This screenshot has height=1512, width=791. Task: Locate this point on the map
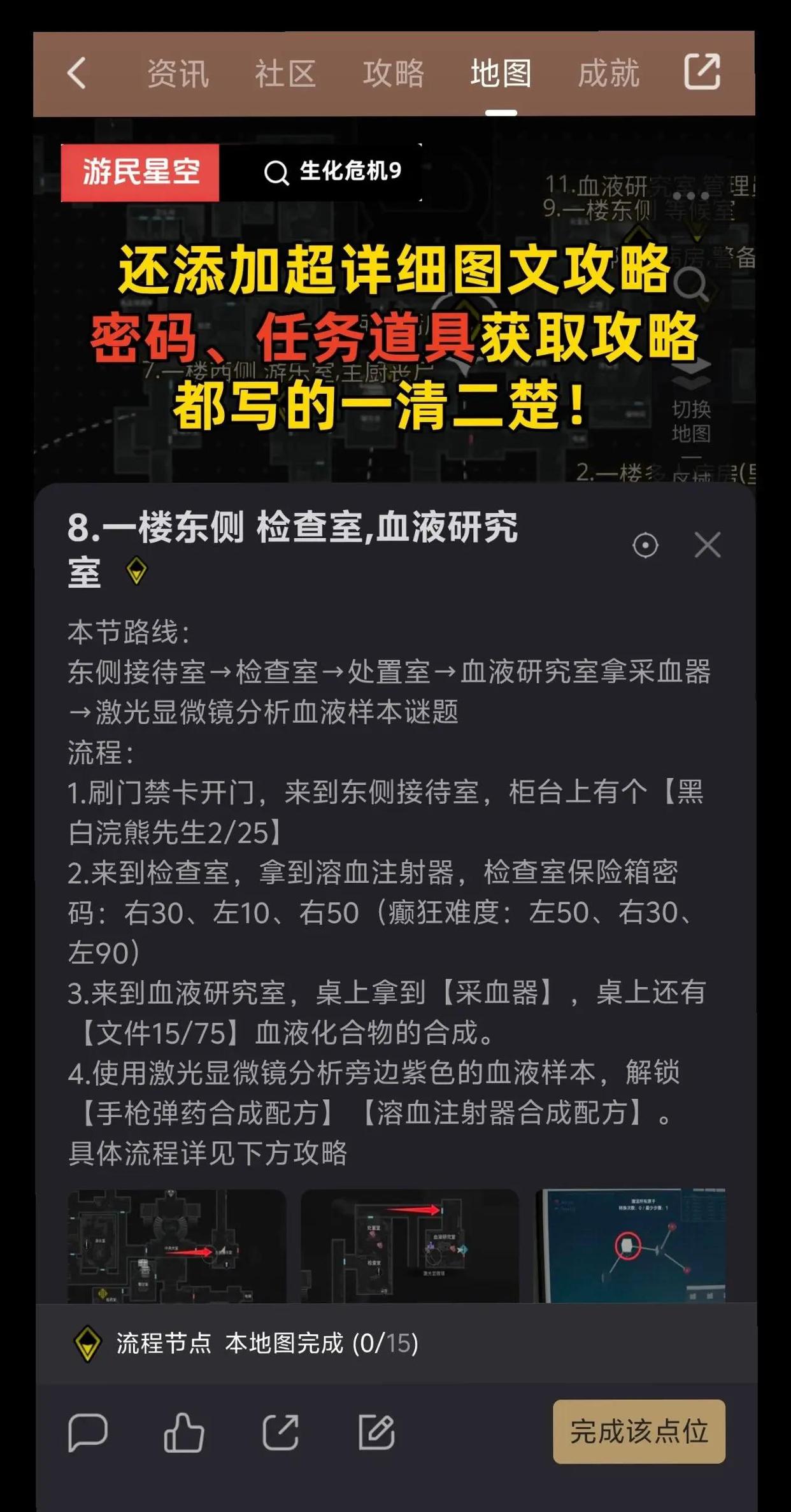645,545
